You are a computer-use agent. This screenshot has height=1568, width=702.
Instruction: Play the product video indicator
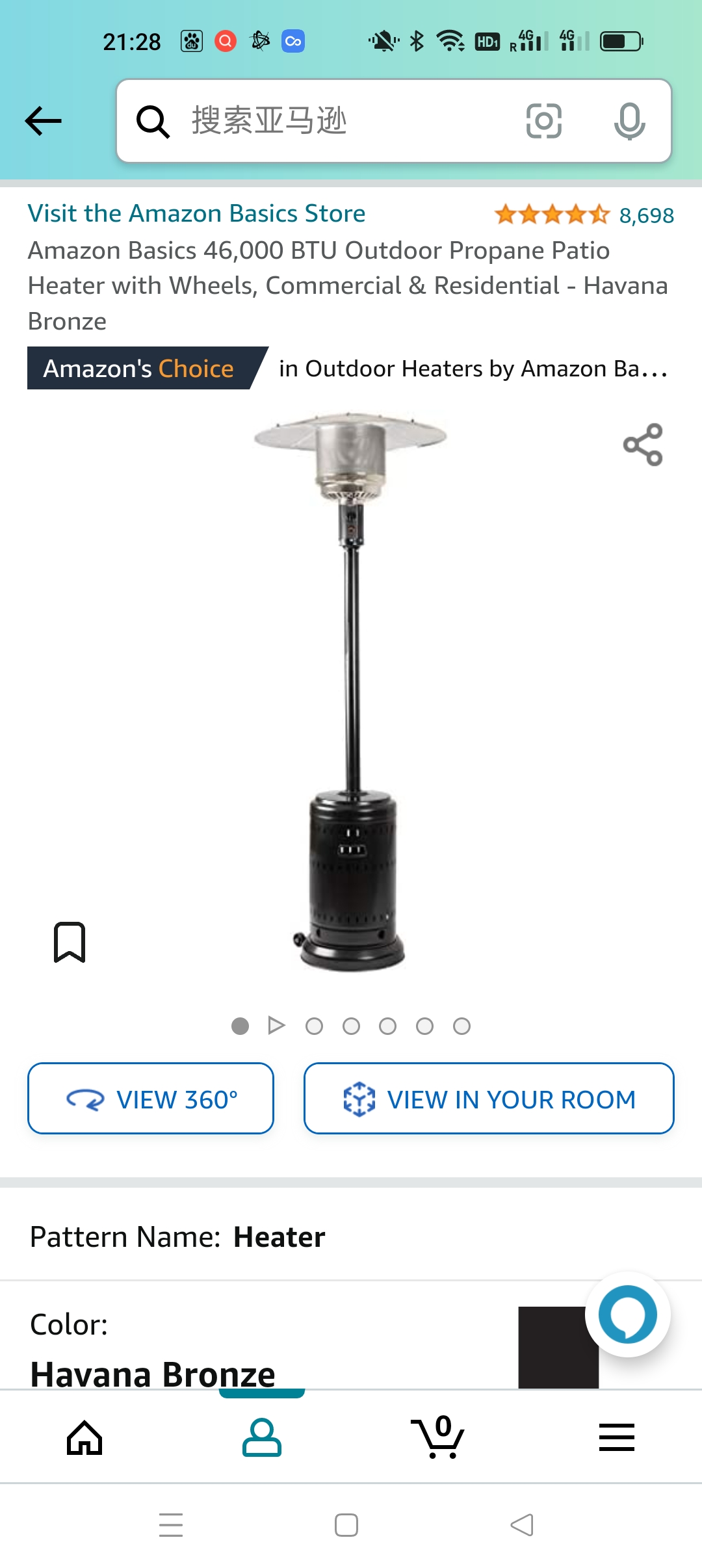(277, 1026)
